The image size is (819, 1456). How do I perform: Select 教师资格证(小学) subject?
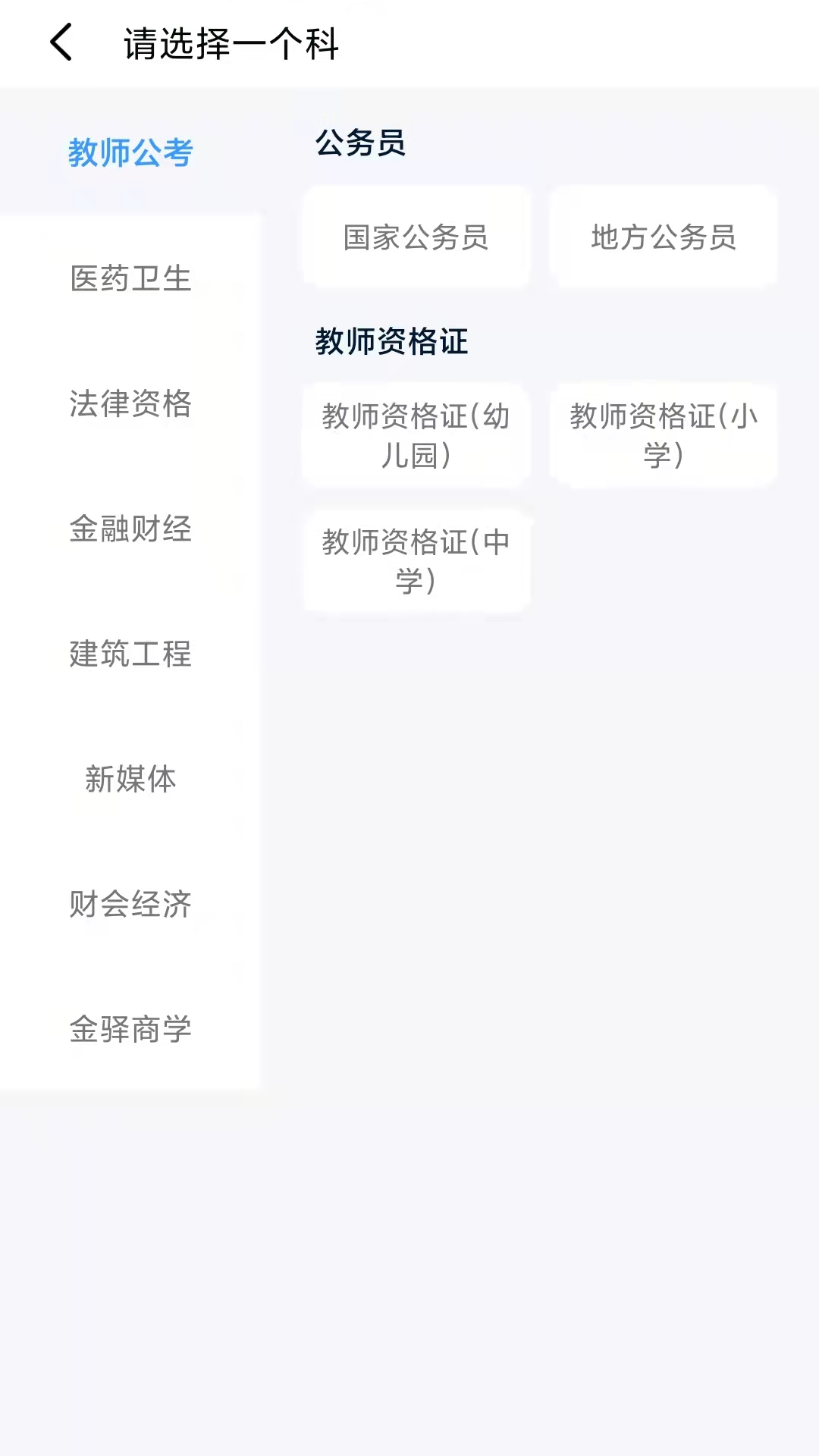click(x=664, y=435)
